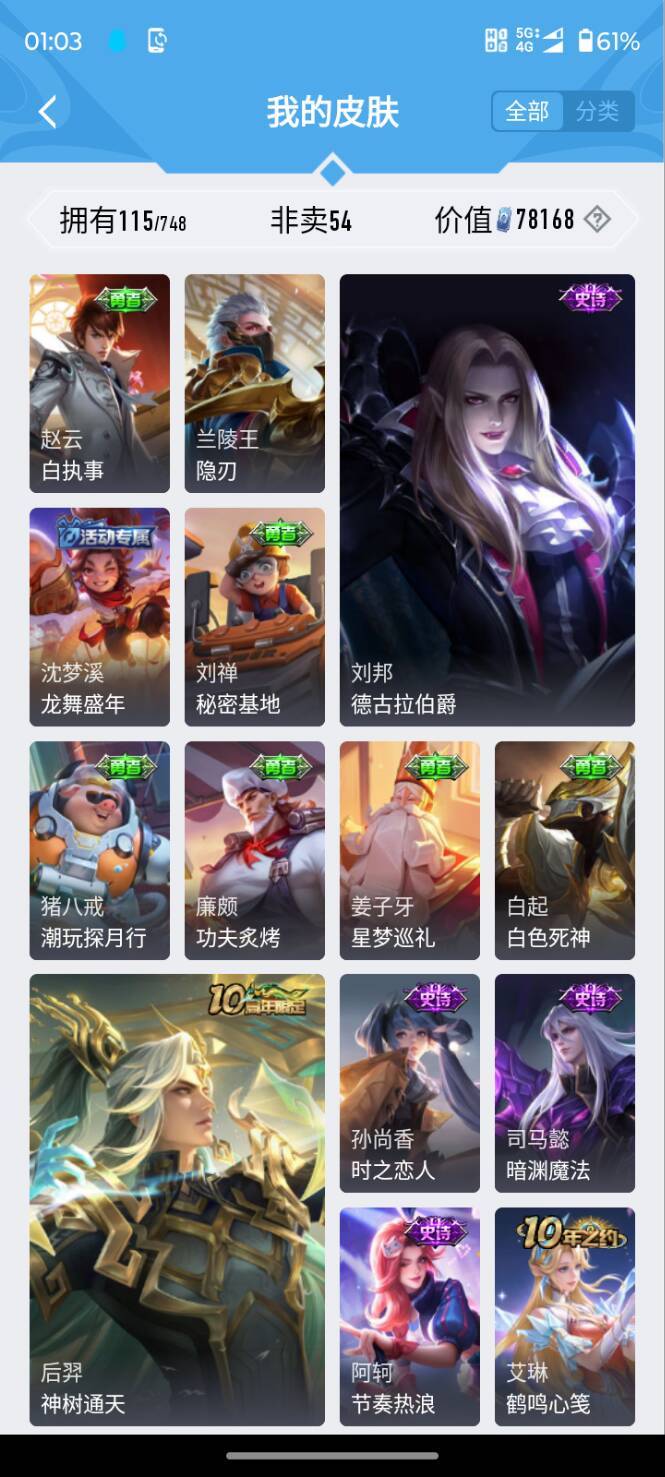Select 艾琳 鹤鸣心笺 skin
This screenshot has height=1477, width=665.
[x=565, y=1316]
